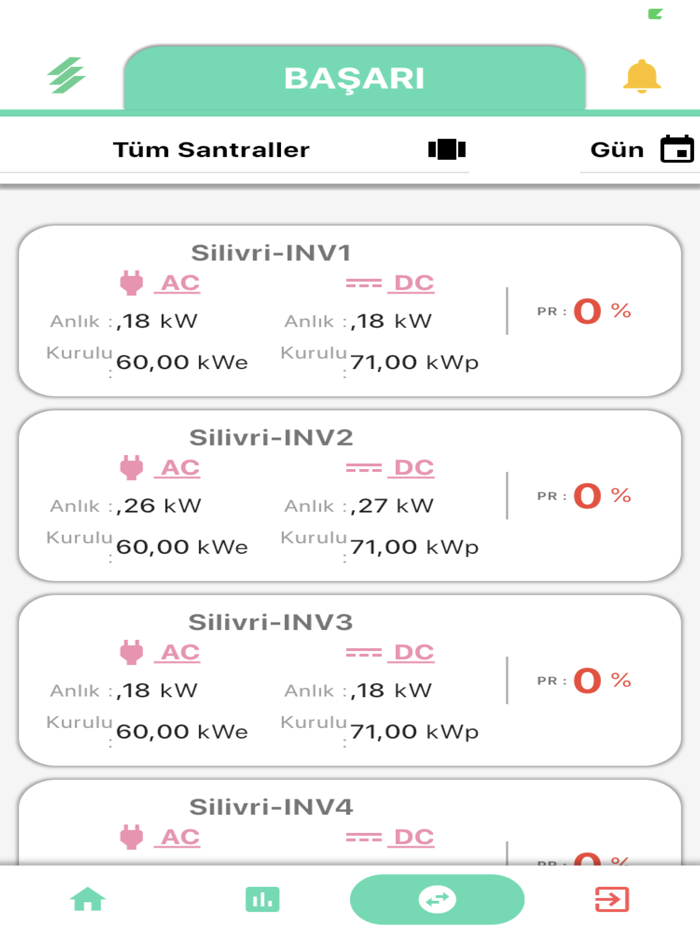Open the Silivri-INV2 inverter card

point(271,437)
